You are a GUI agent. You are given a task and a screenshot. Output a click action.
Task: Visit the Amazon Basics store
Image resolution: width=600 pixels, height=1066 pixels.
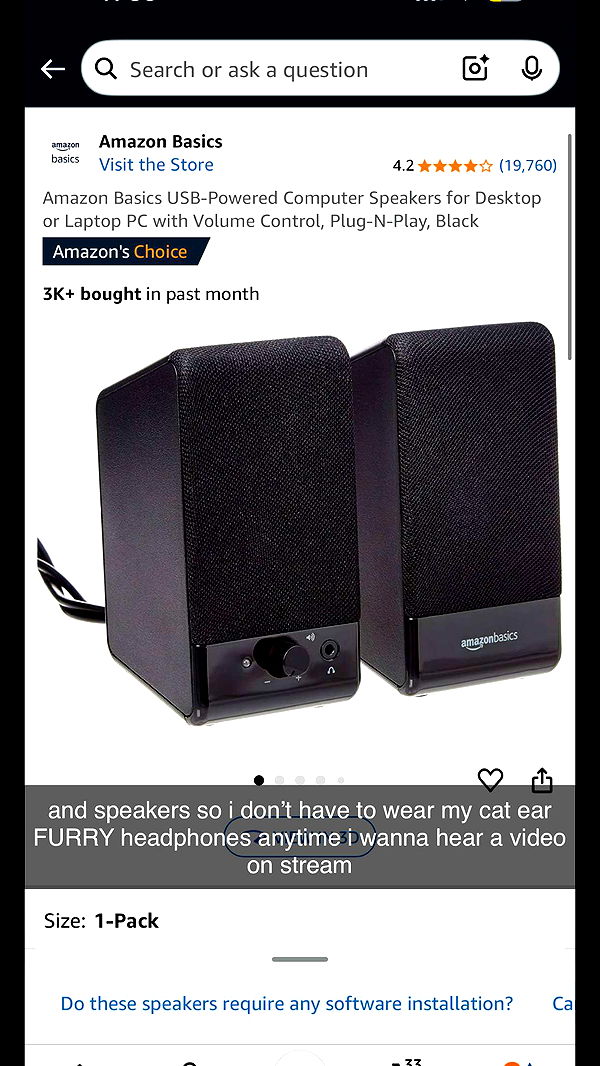156,165
